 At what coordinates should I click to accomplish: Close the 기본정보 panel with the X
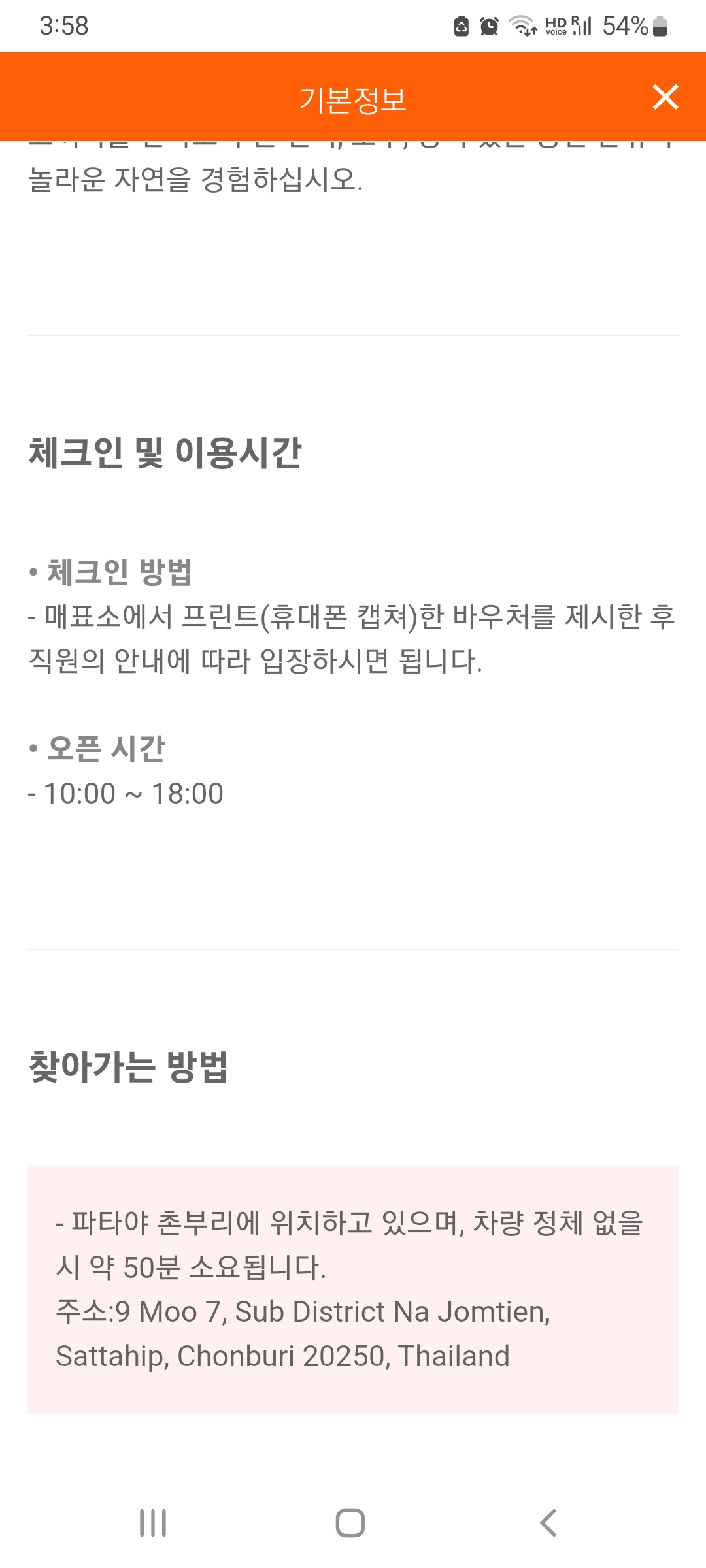(x=665, y=97)
